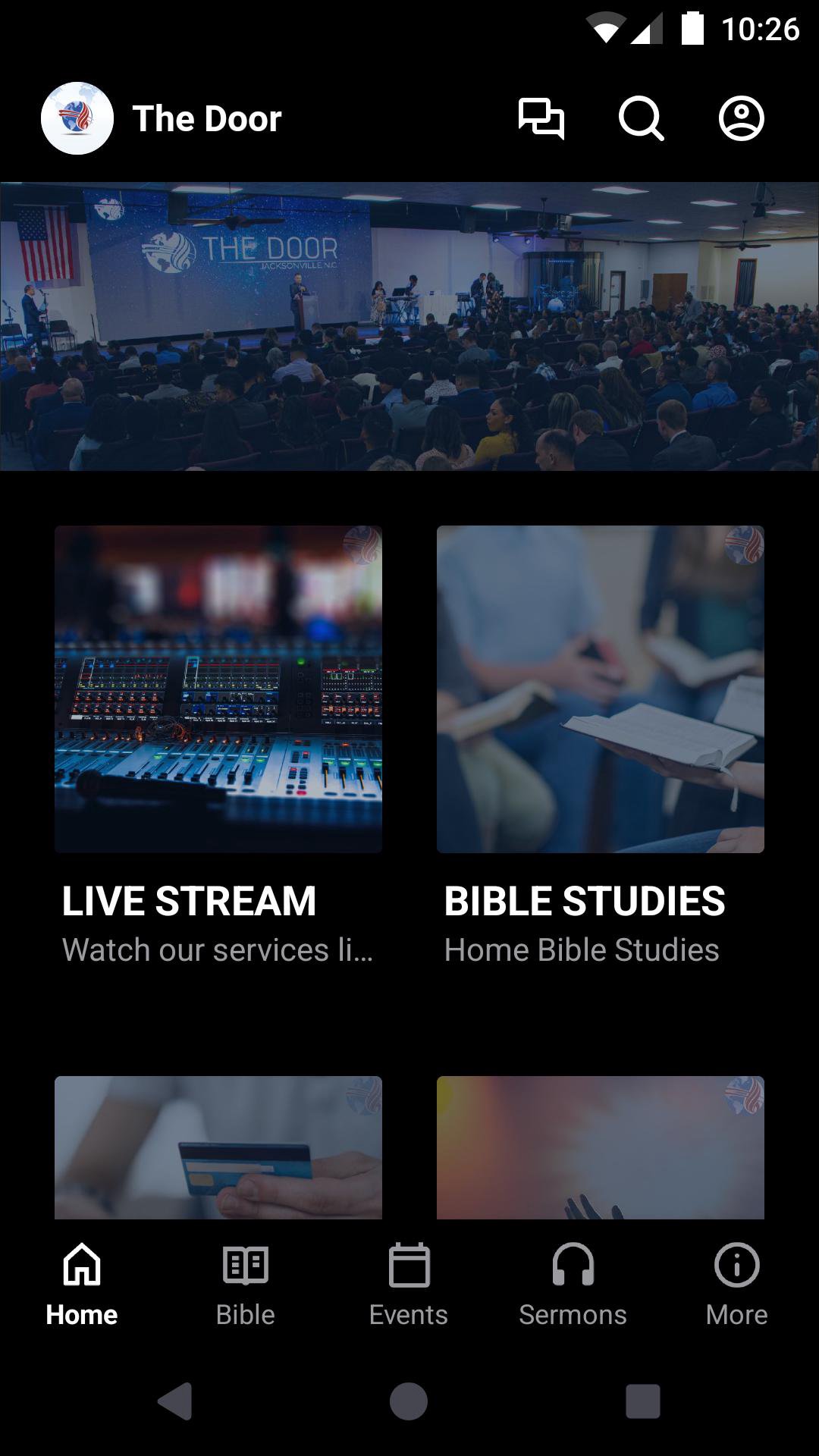Open the credit card payment tile
Viewport: 819px width, 1456px height.
coord(218,1147)
